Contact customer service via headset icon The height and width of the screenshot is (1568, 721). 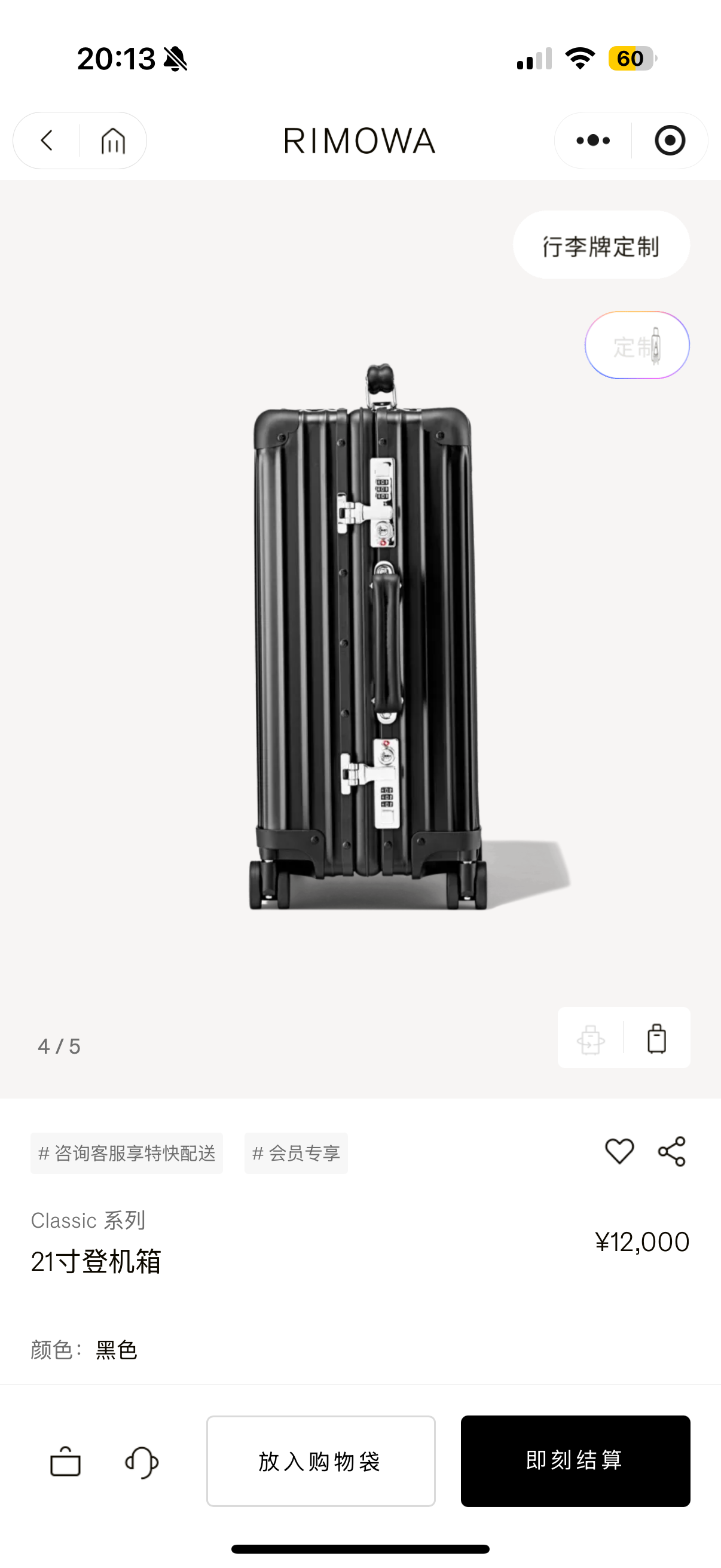pos(142,1462)
